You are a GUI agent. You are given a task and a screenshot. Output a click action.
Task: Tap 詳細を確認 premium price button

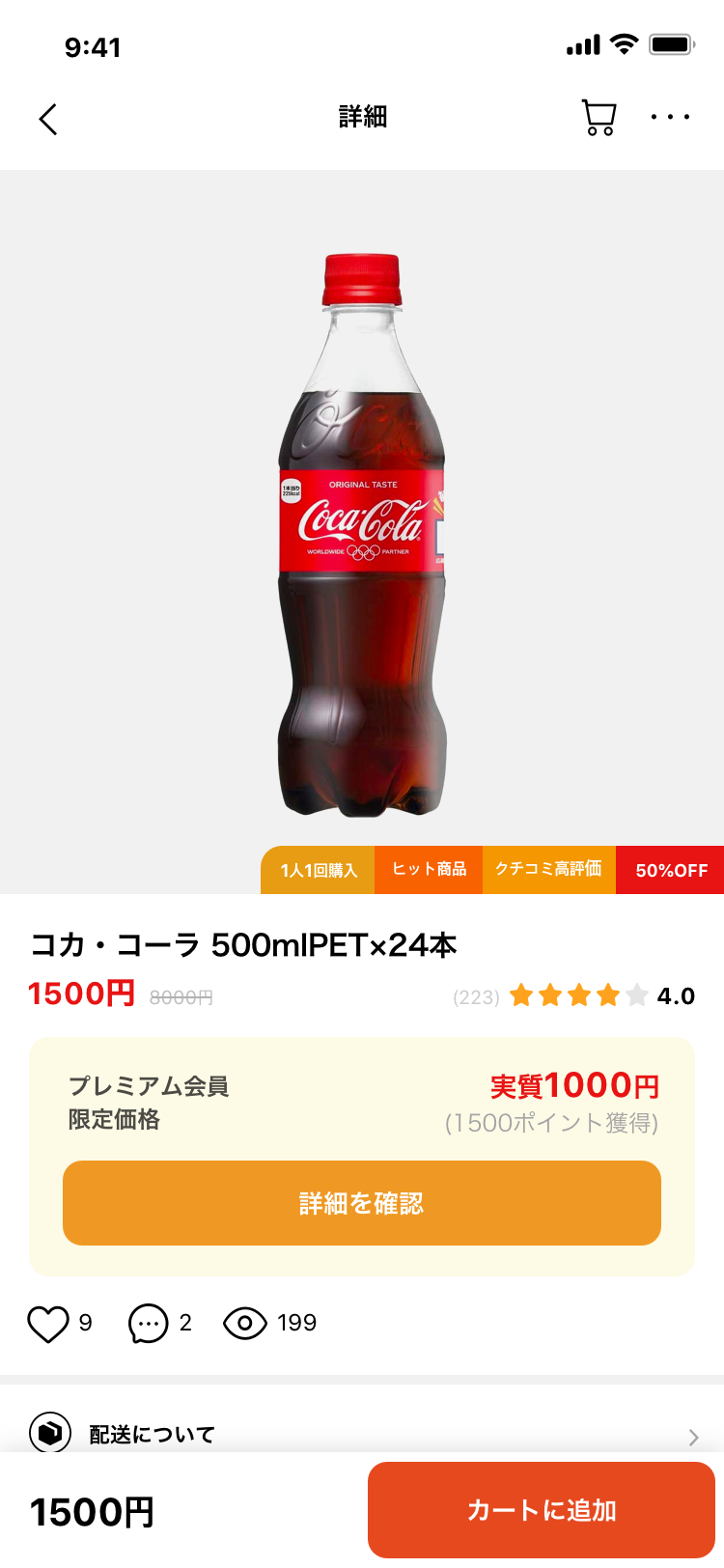point(362,1203)
